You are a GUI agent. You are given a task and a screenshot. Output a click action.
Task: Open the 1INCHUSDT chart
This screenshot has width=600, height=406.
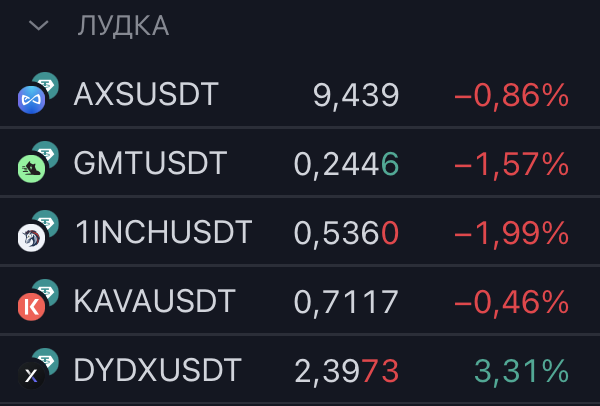tap(300, 232)
